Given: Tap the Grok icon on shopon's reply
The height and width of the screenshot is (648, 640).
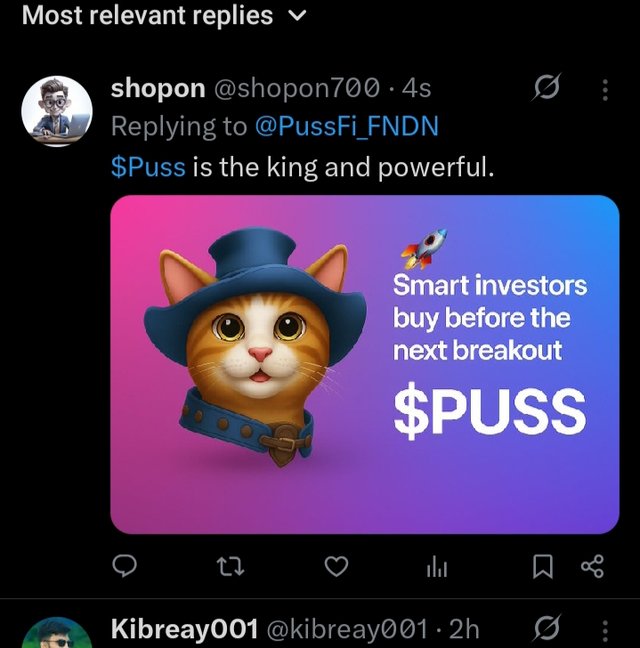Looking at the screenshot, I should click(547, 89).
